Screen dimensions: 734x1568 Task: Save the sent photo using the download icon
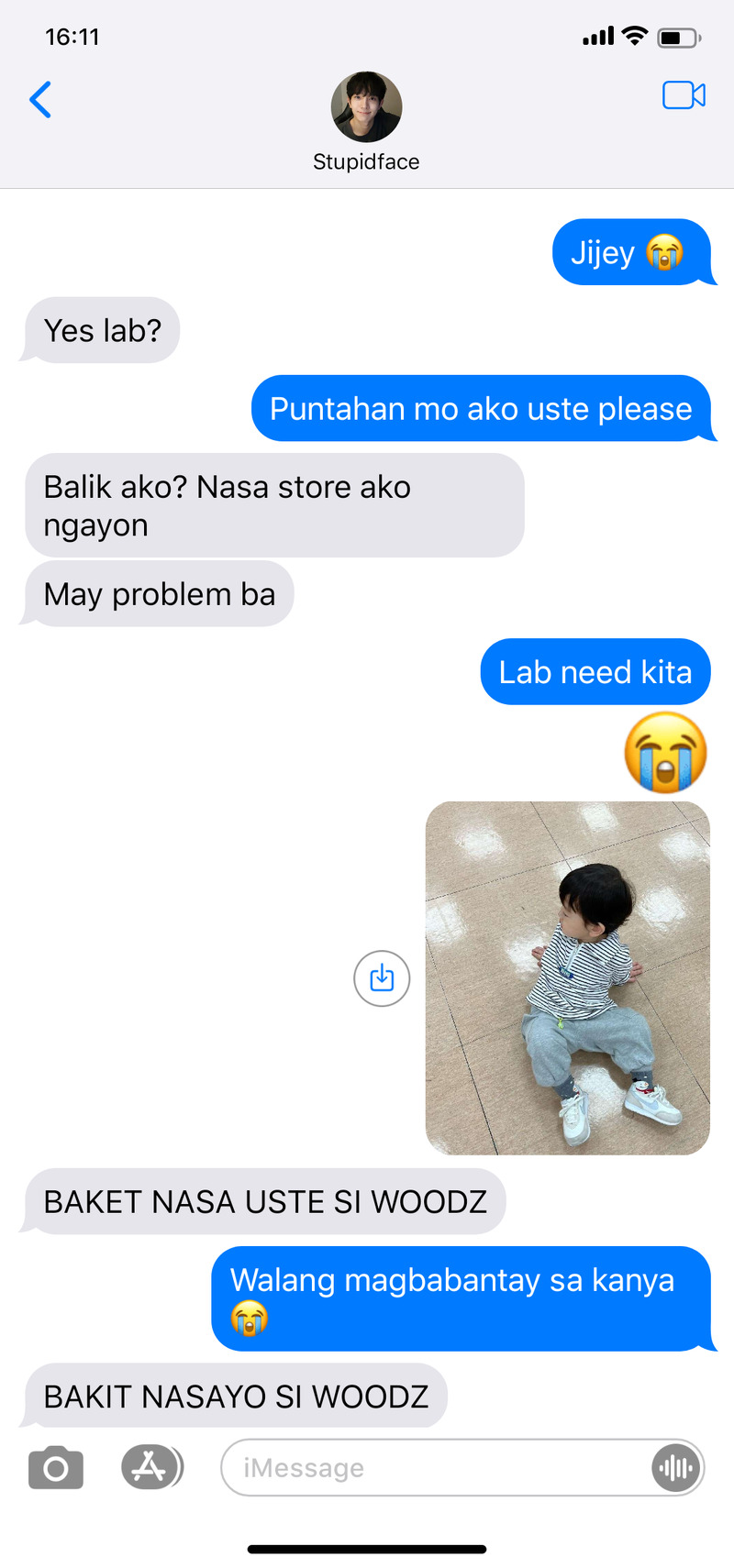coord(382,978)
